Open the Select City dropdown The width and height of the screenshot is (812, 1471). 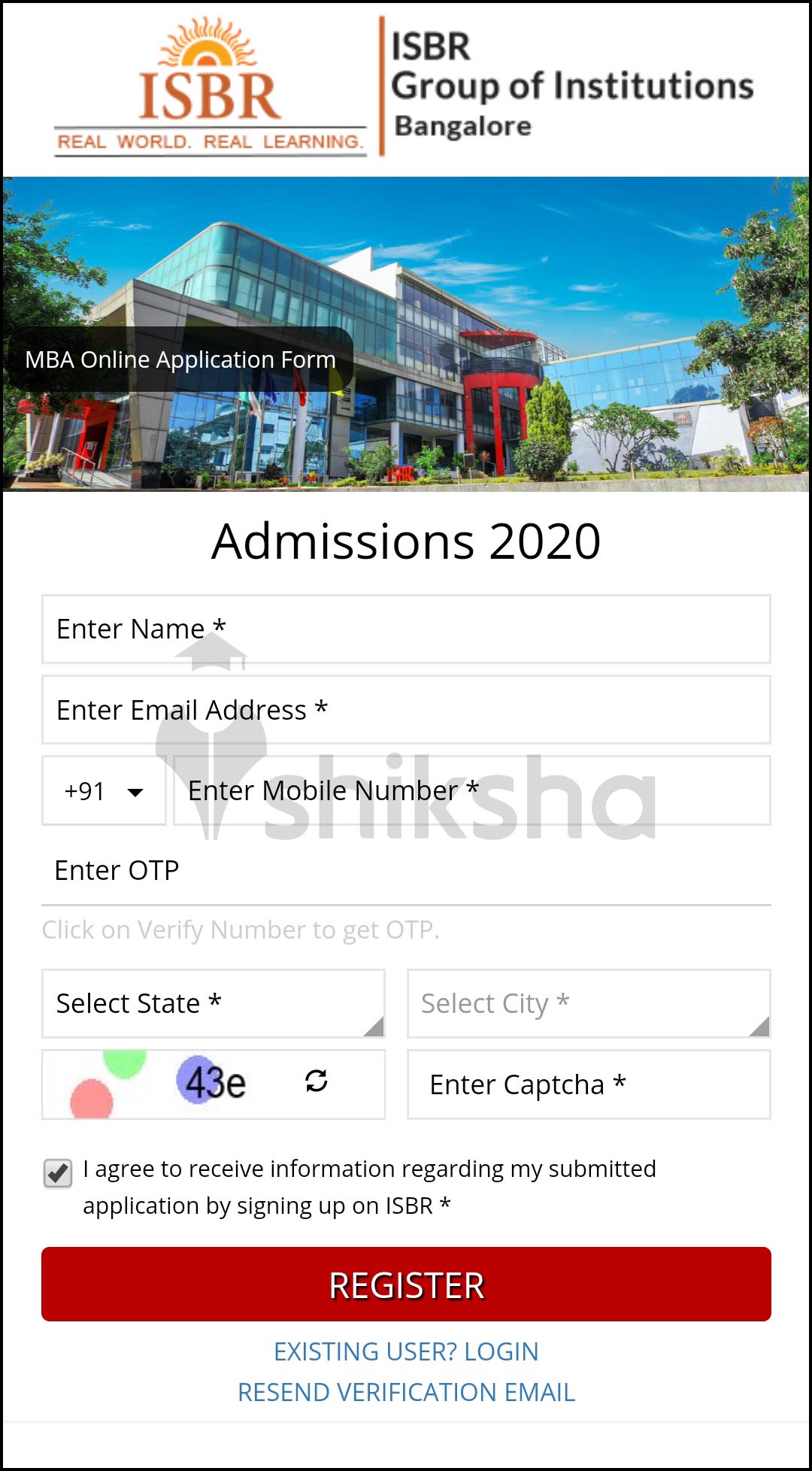(x=588, y=1003)
